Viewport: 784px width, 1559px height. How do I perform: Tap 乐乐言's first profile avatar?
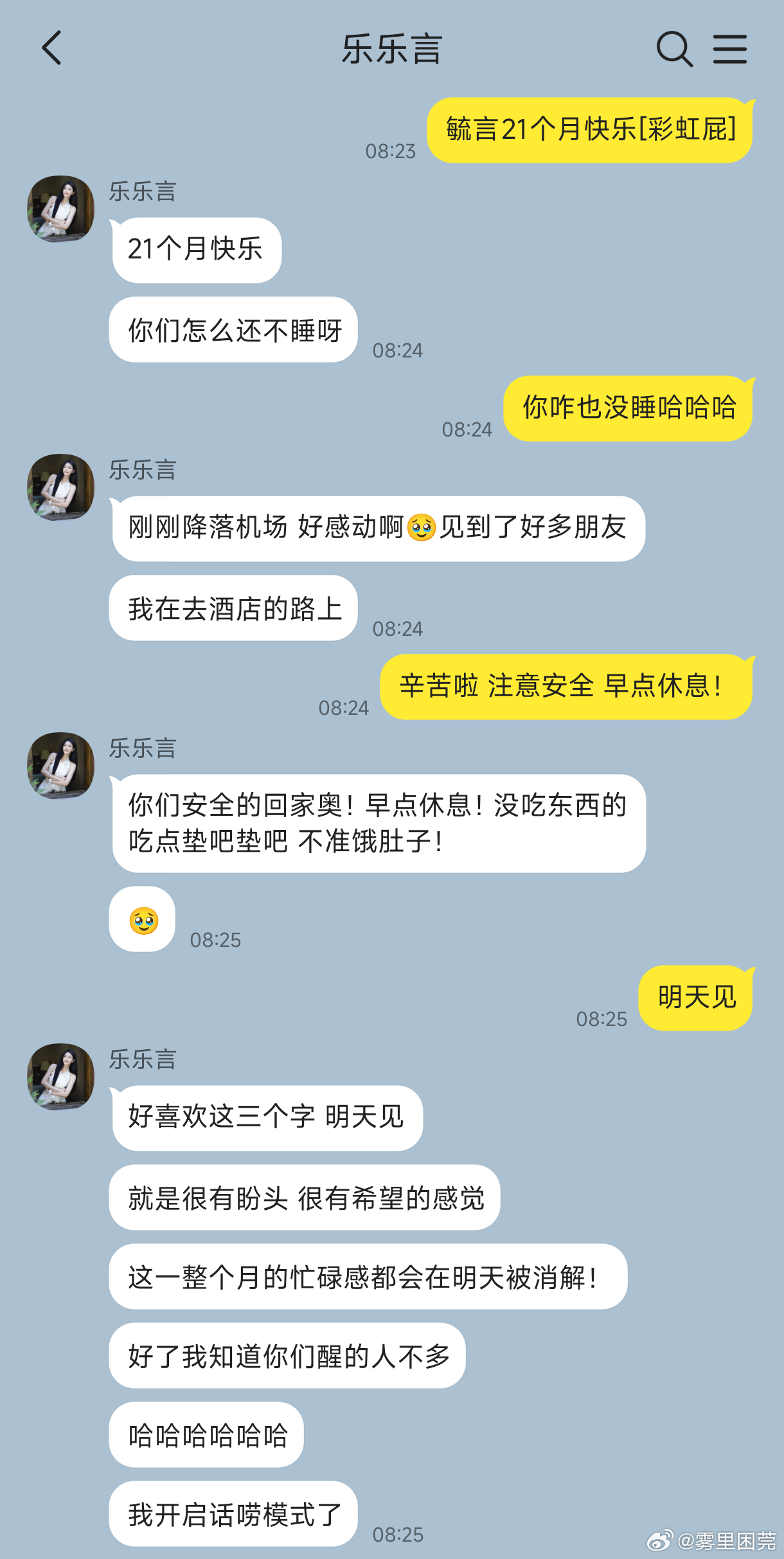60,210
